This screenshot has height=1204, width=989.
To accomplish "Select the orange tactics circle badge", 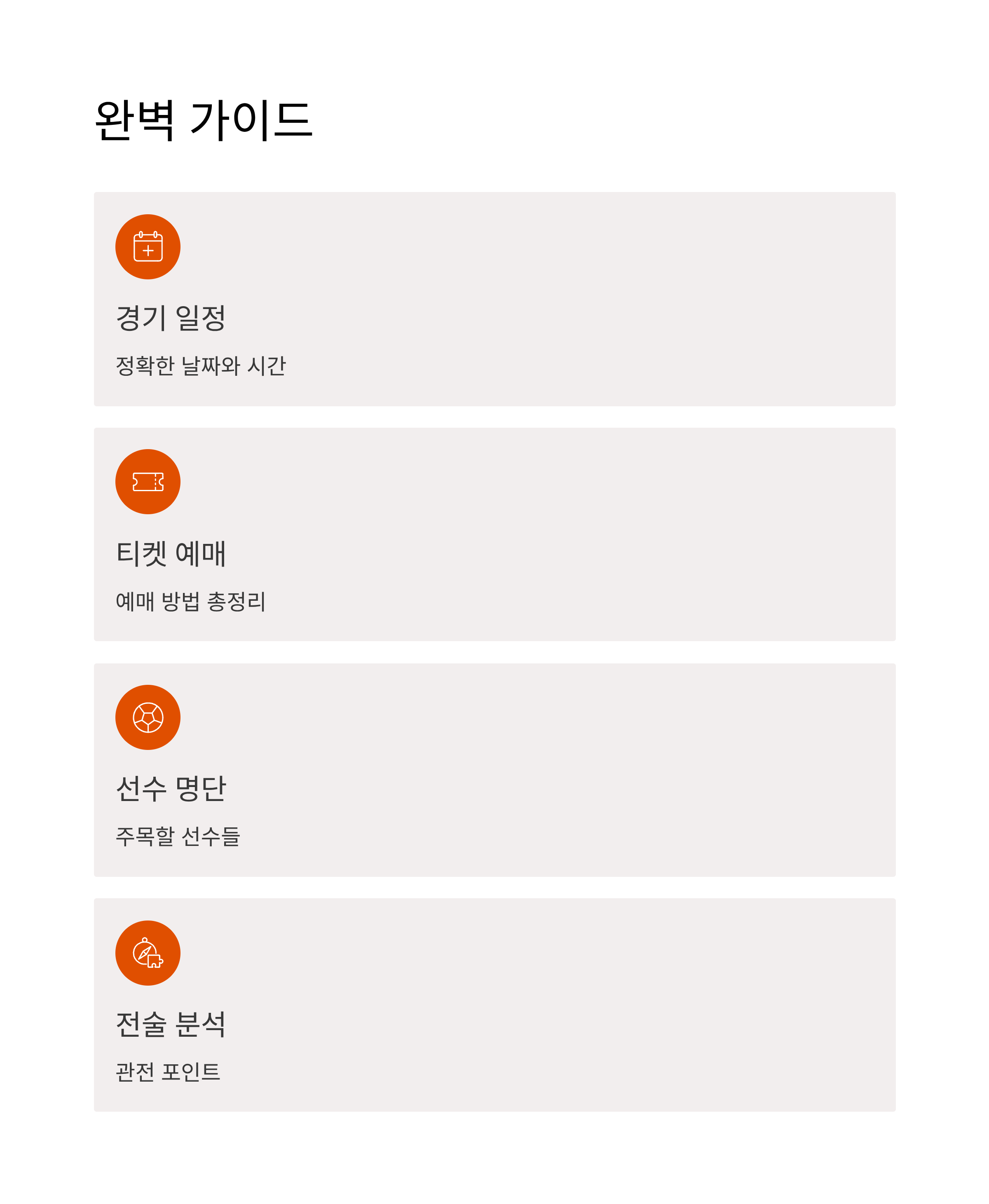I will pos(148,953).
